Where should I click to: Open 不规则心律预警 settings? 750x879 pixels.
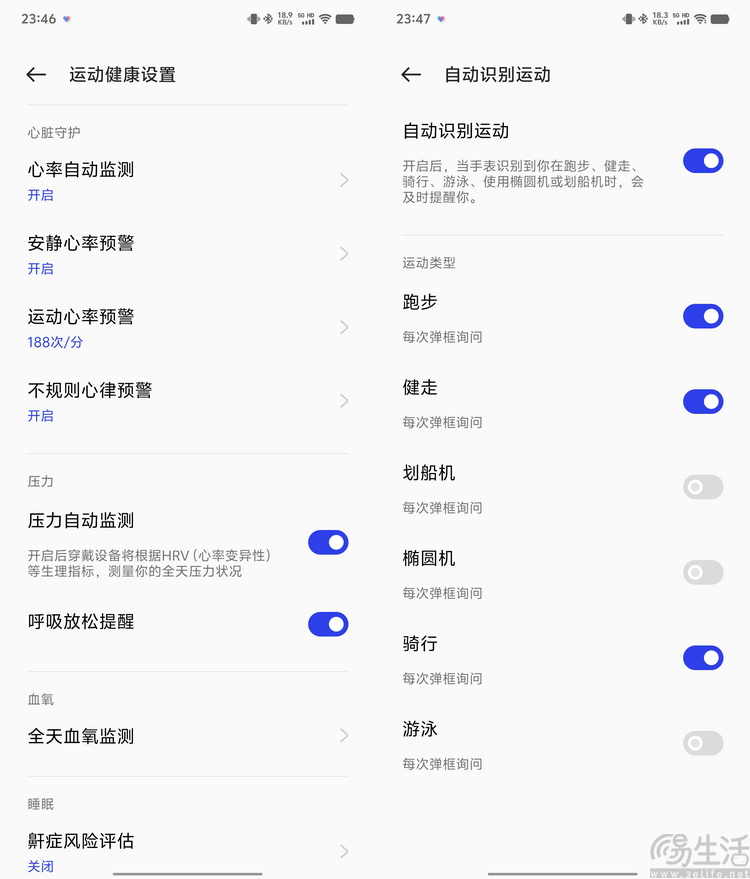click(188, 401)
